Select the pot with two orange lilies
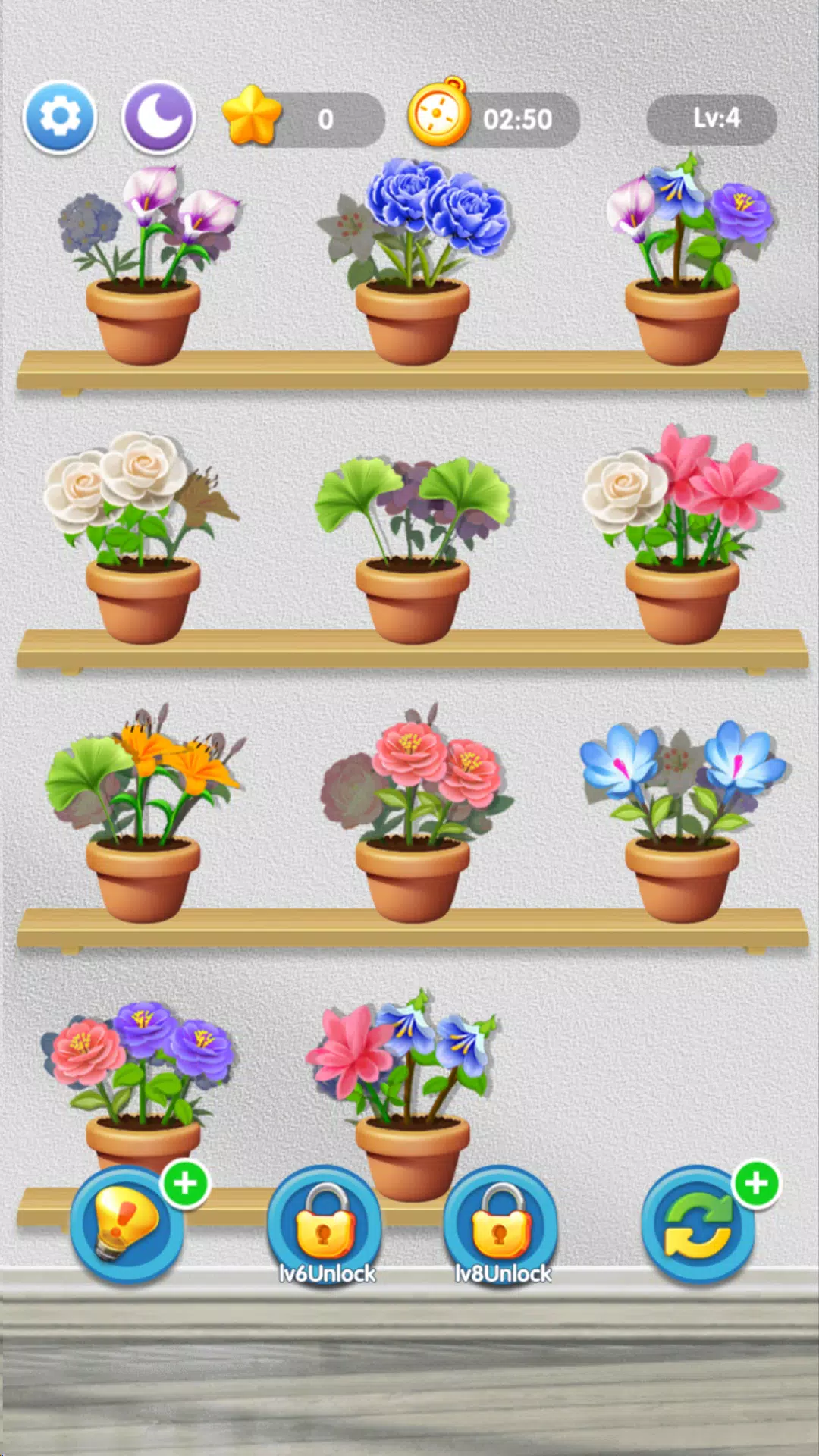819x1456 pixels. click(143, 819)
